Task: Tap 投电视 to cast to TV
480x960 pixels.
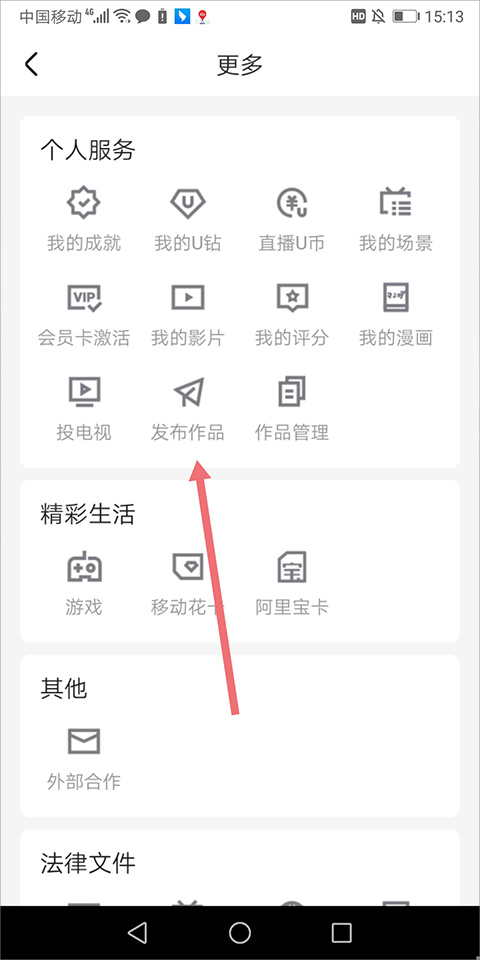Action: click(84, 409)
